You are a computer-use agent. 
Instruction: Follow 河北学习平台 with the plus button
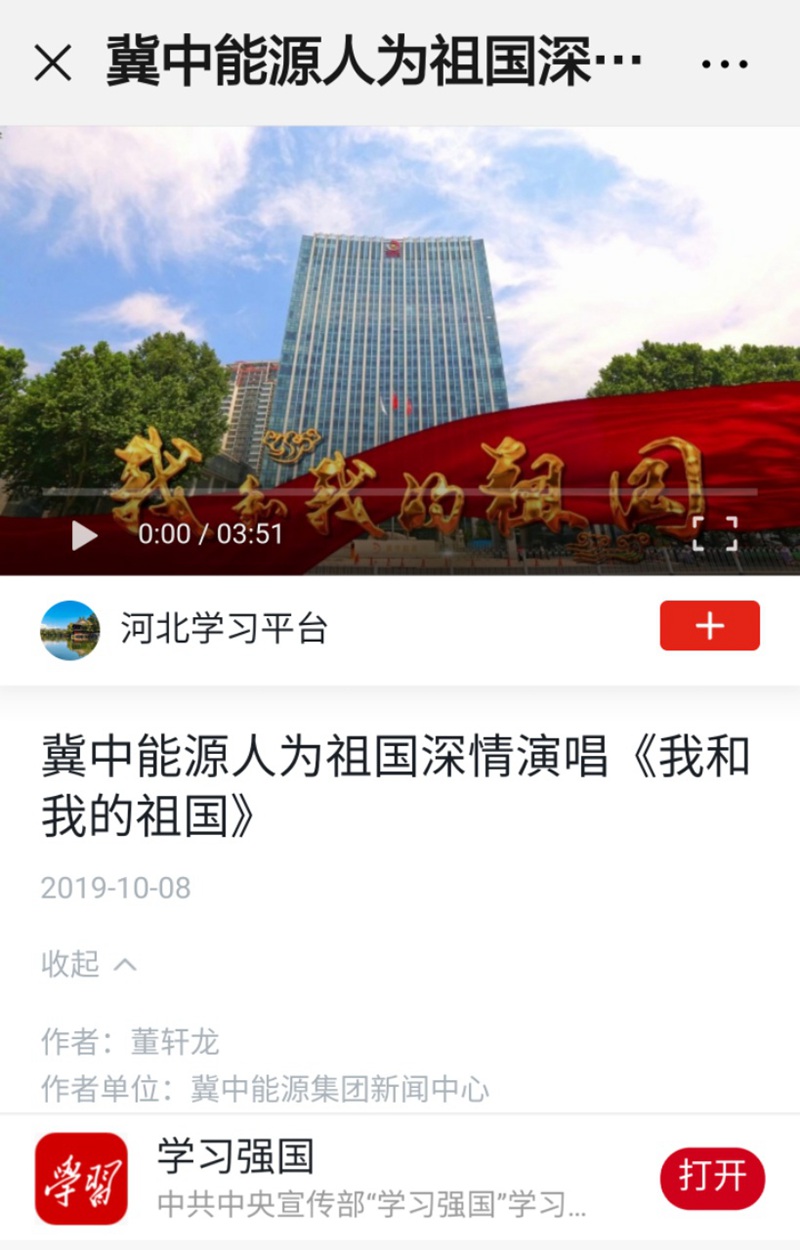click(709, 626)
